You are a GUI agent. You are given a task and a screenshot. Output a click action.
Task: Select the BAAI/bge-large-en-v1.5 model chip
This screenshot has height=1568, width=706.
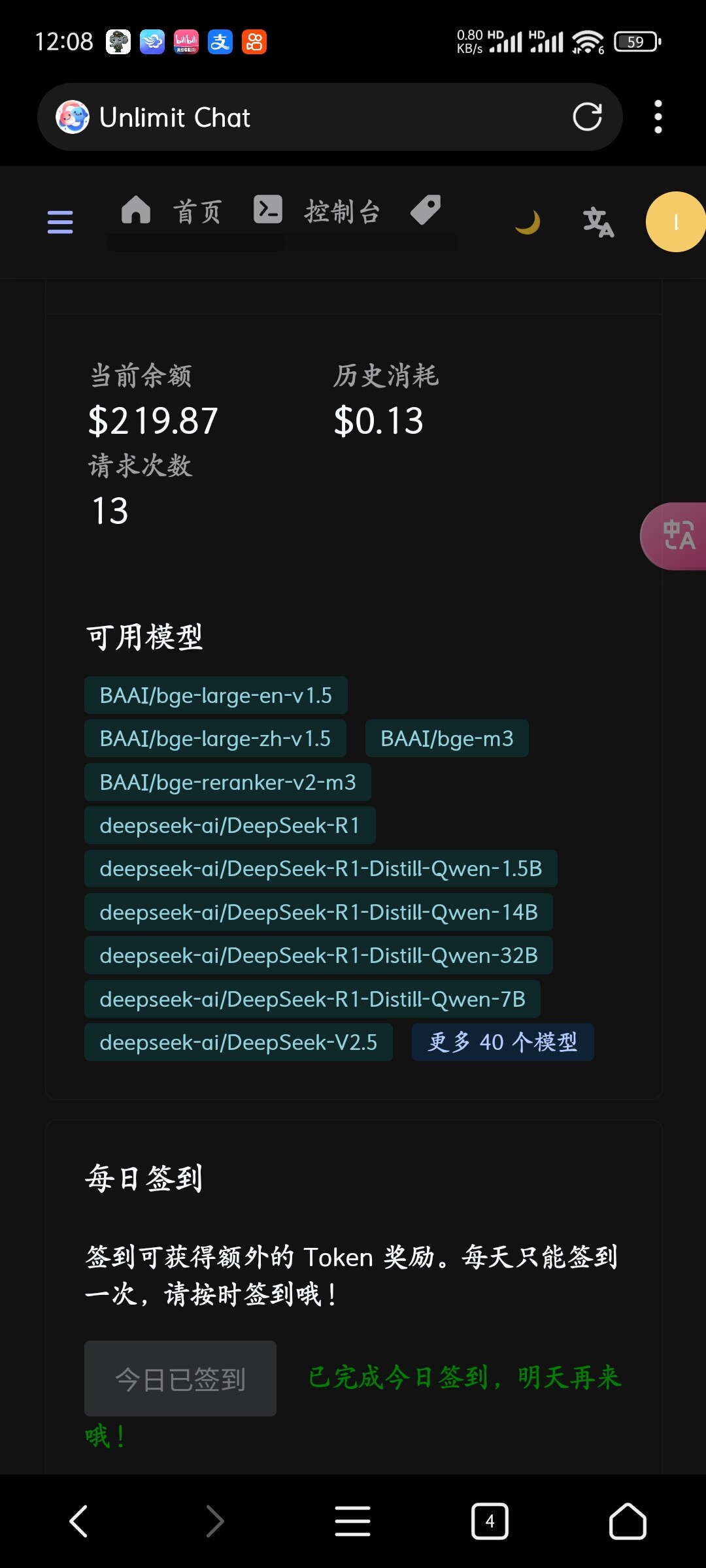tap(216, 695)
